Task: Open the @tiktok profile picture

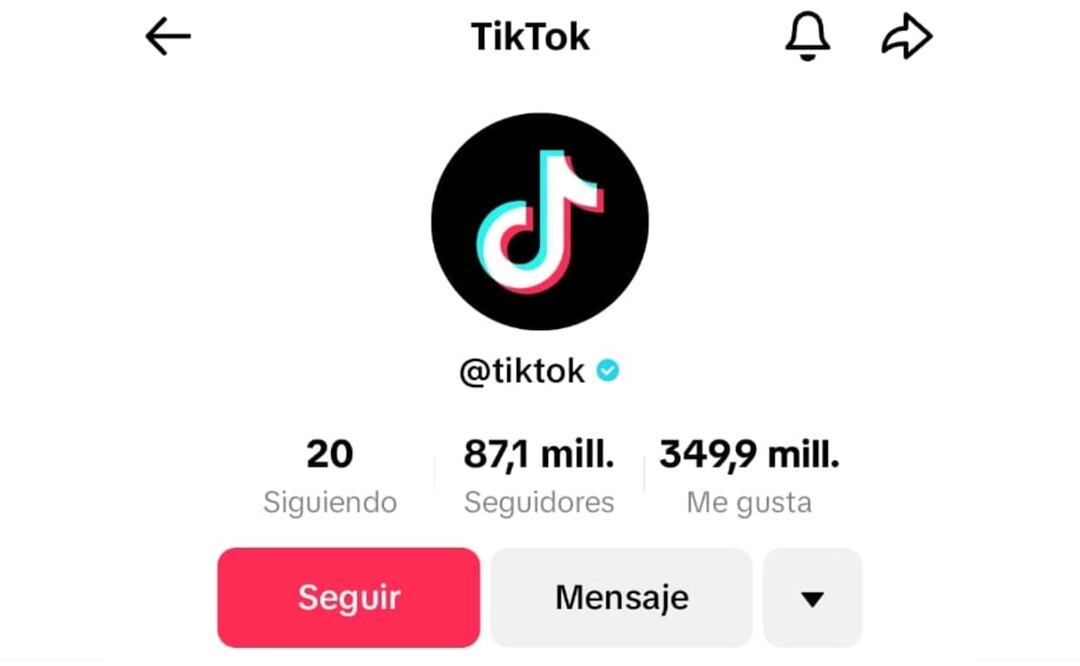Action: (540, 221)
